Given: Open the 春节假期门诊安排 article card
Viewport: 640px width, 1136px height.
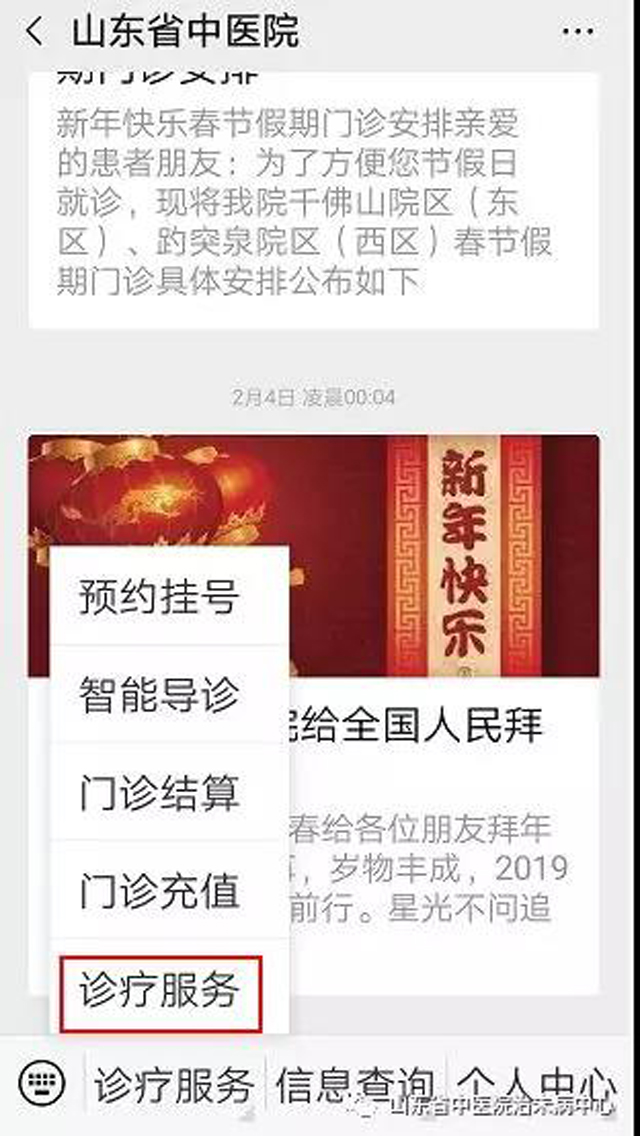Looking at the screenshot, I should pyautogui.click(x=313, y=200).
